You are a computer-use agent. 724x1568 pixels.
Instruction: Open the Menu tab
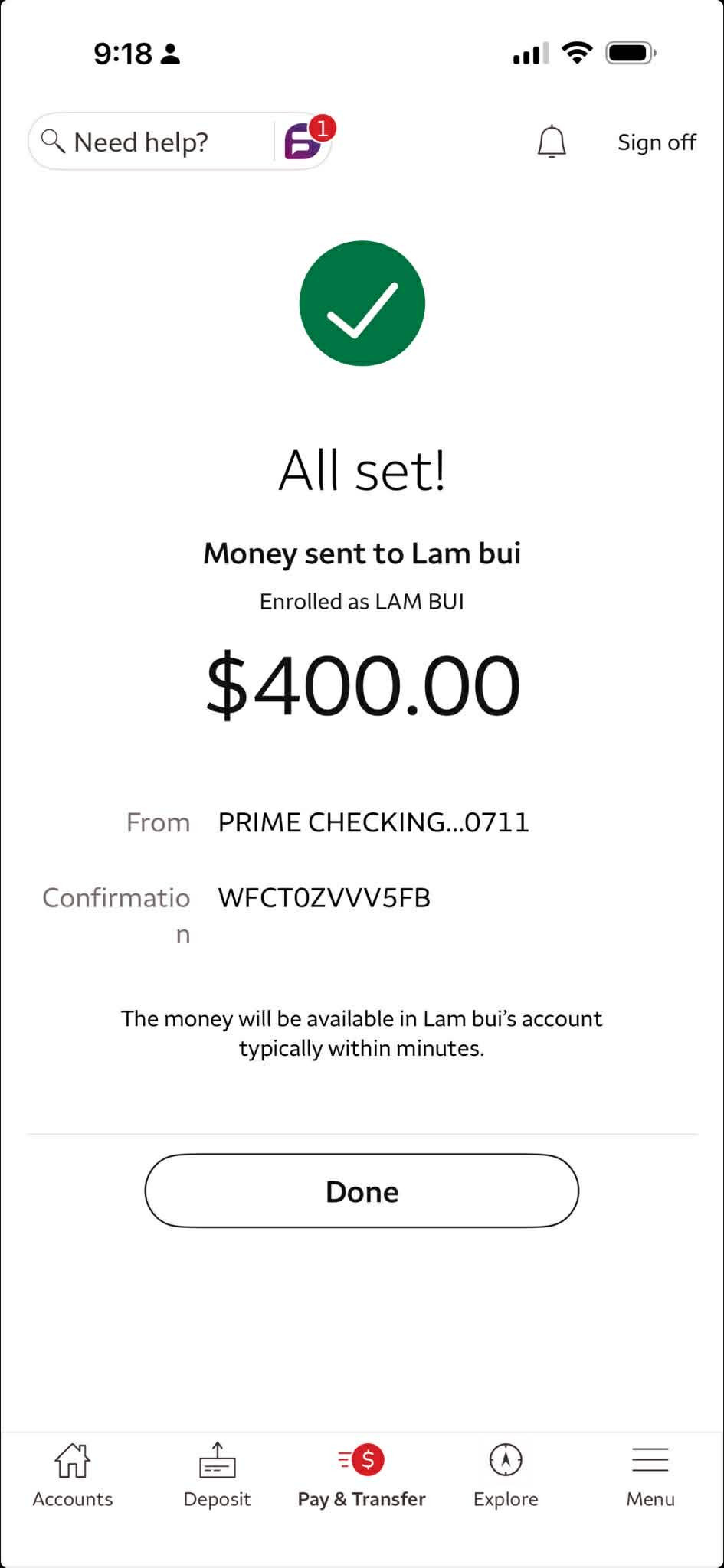[x=650, y=1475]
